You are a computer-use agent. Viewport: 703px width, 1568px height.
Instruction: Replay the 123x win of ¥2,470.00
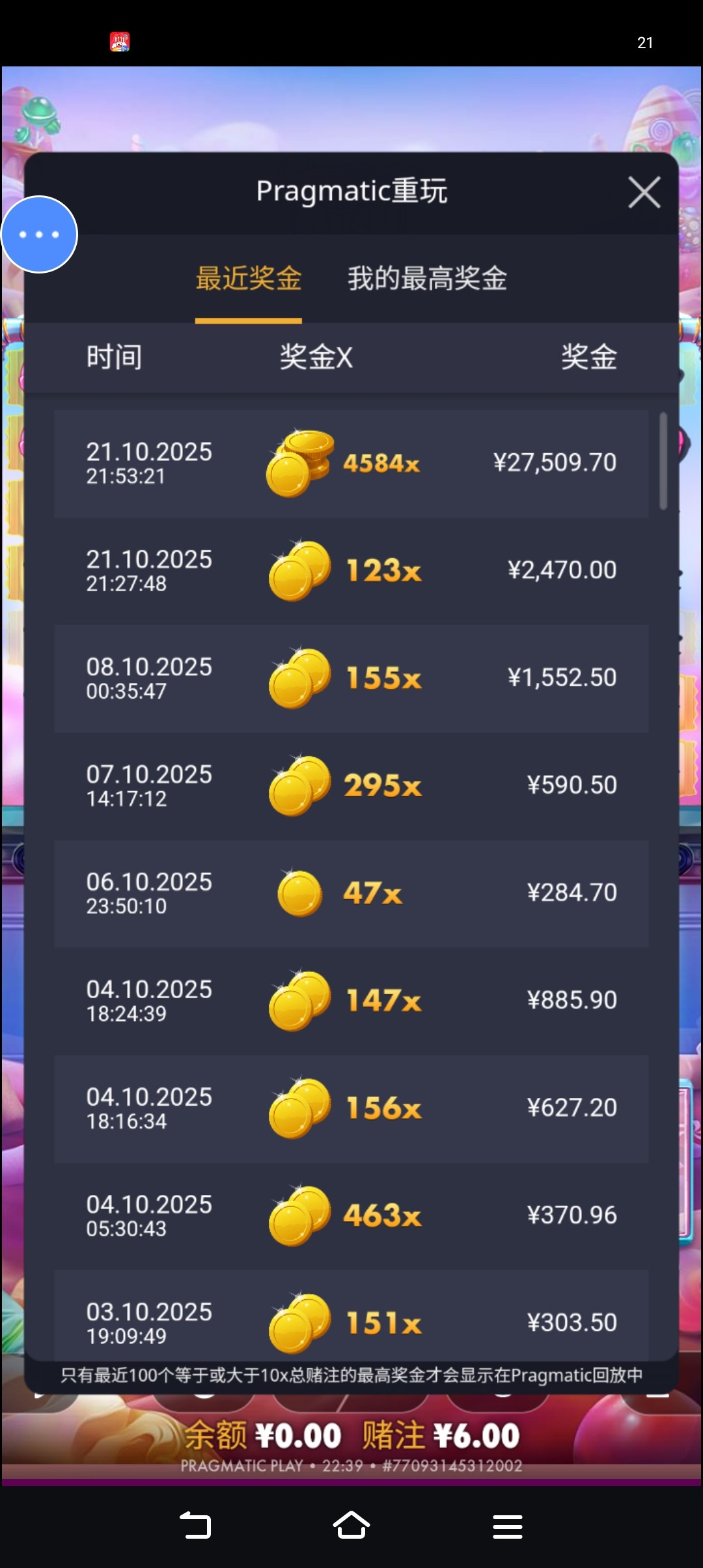pos(351,571)
